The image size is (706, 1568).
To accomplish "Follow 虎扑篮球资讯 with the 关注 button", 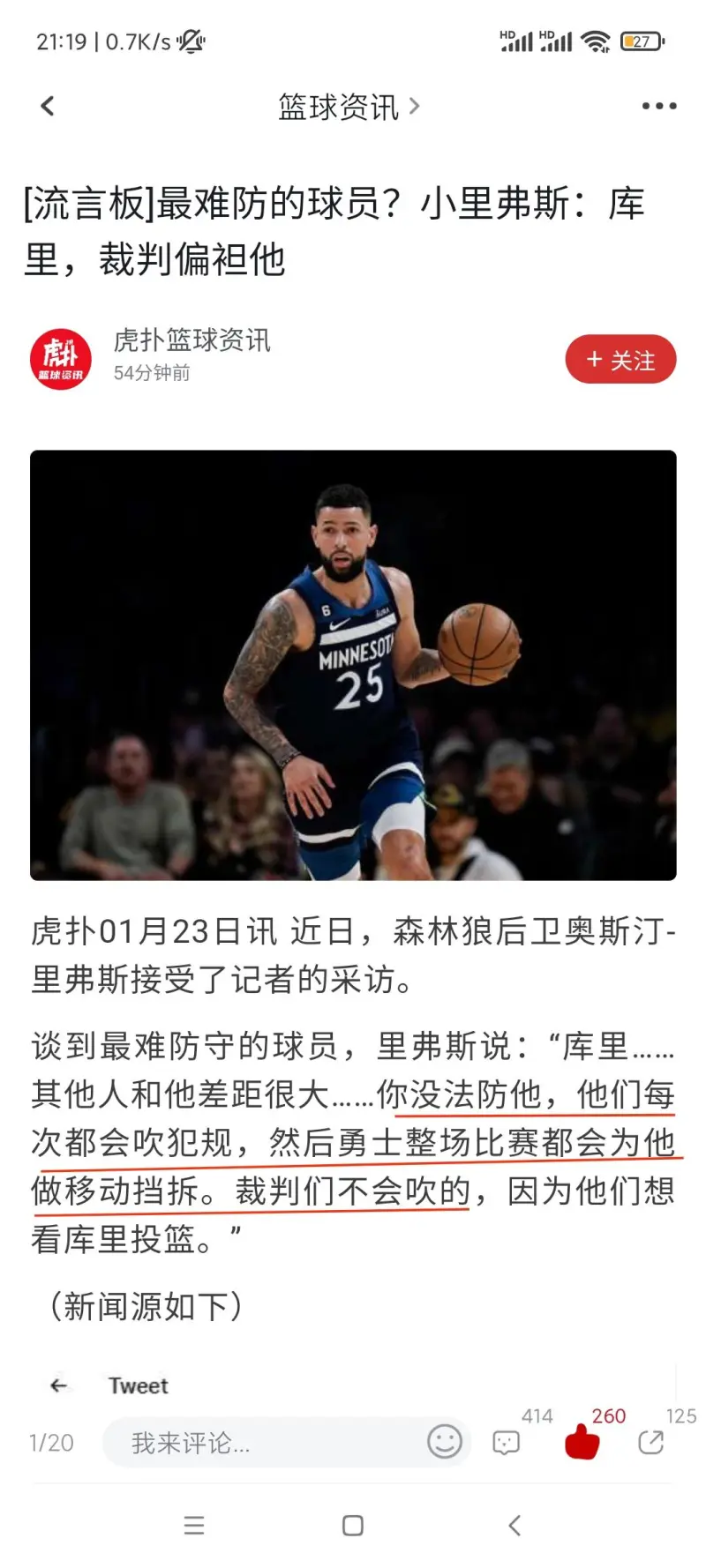I will point(620,360).
